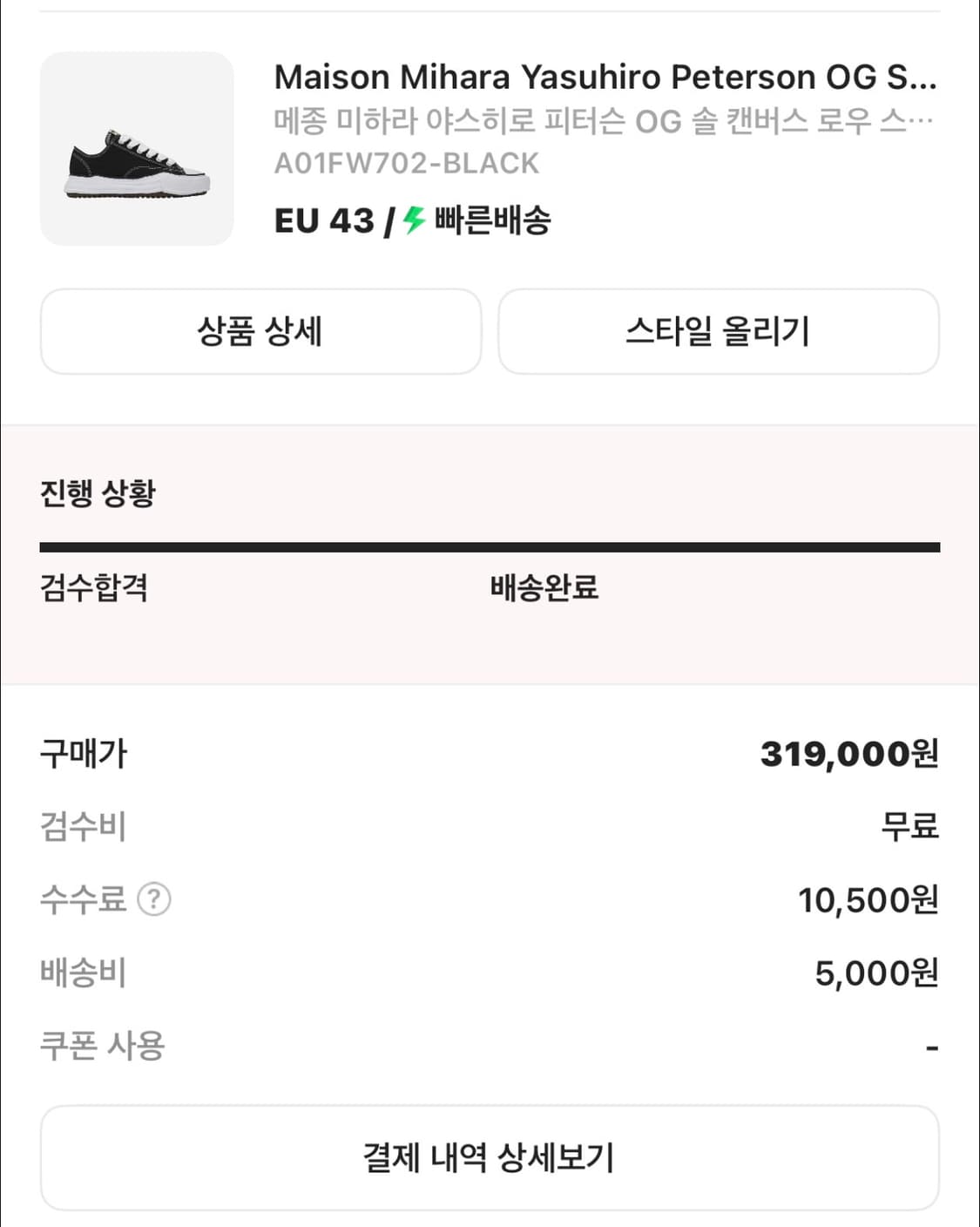Screen dimensions: 980x1227
Task: Select the 구매가 price 319,000원
Action: (849, 756)
